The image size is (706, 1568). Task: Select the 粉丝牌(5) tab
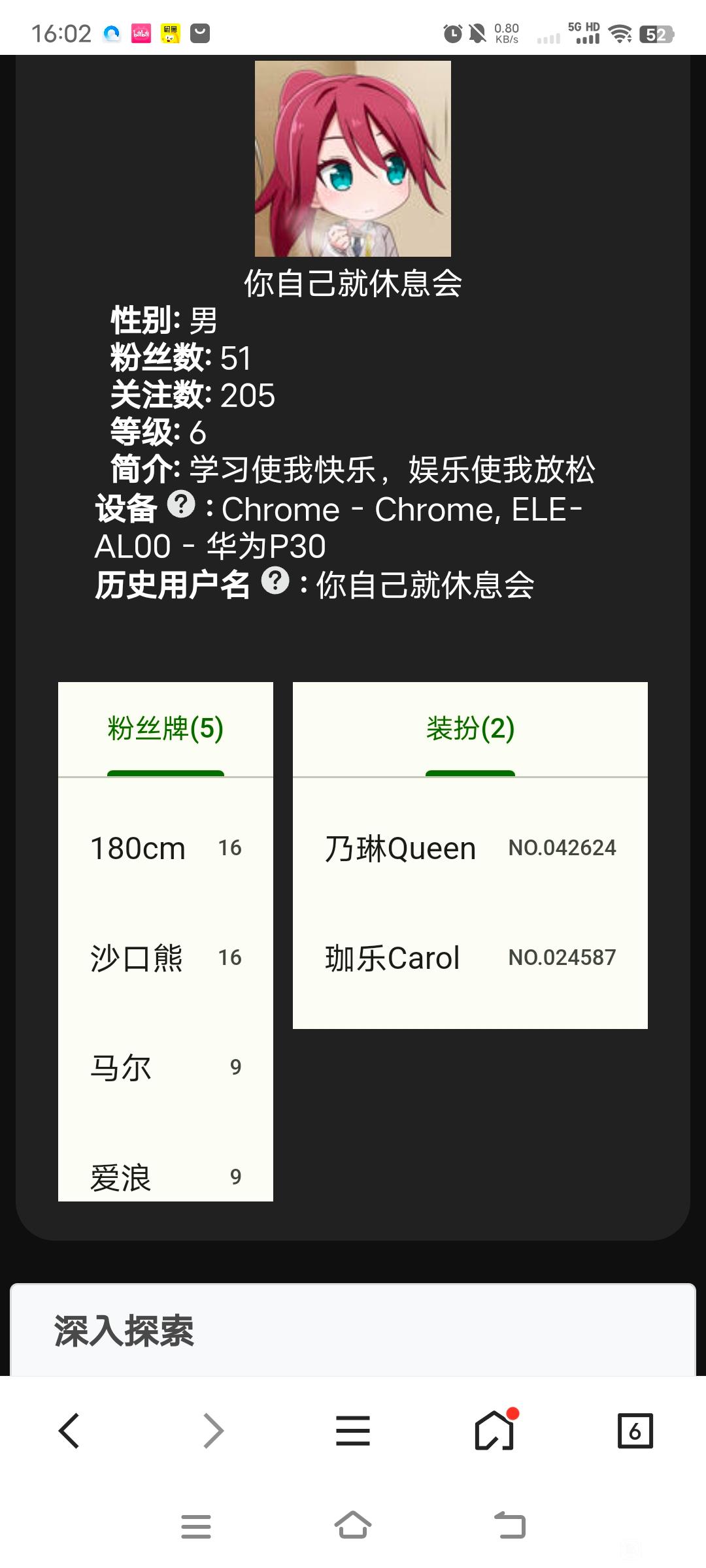[x=165, y=729]
